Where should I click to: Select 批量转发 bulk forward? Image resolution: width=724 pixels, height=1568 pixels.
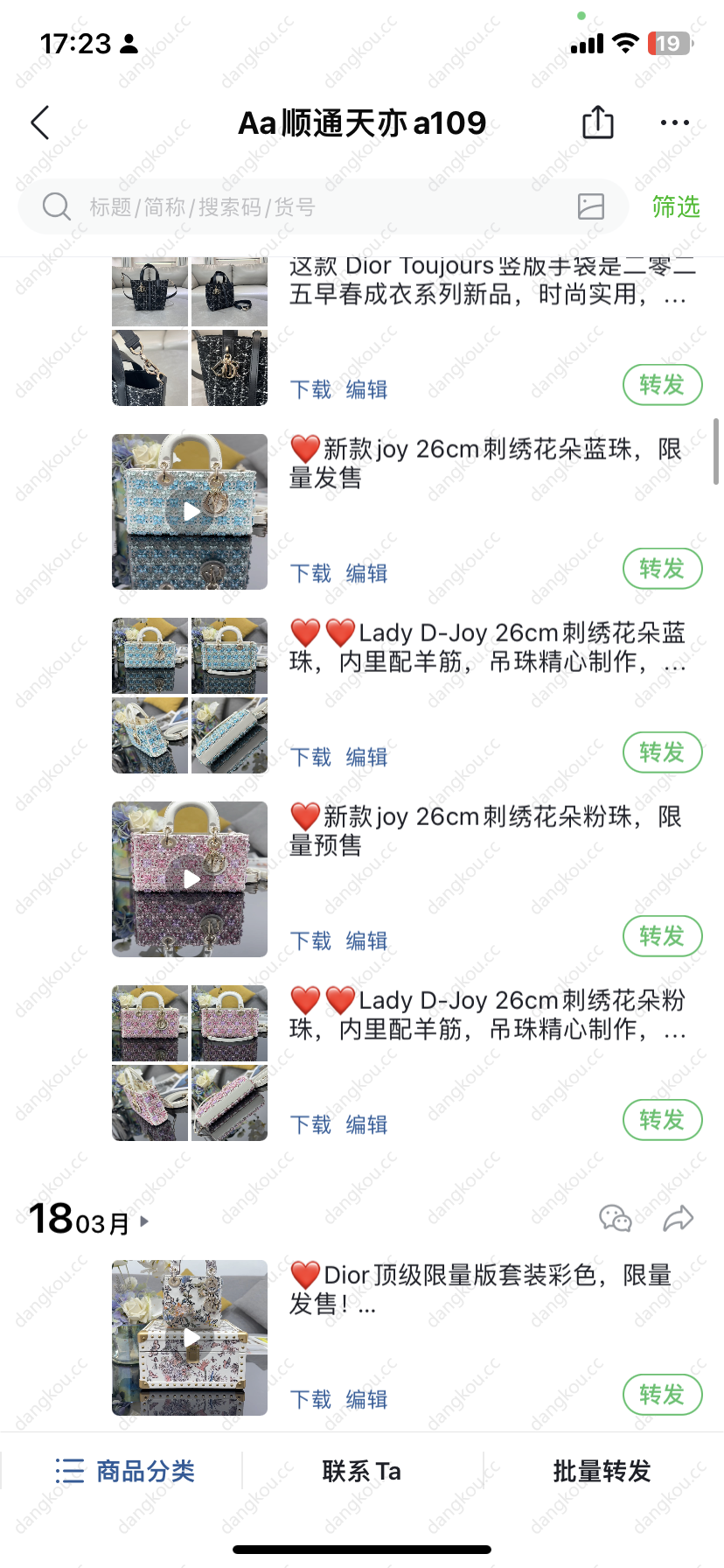point(602,1471)
